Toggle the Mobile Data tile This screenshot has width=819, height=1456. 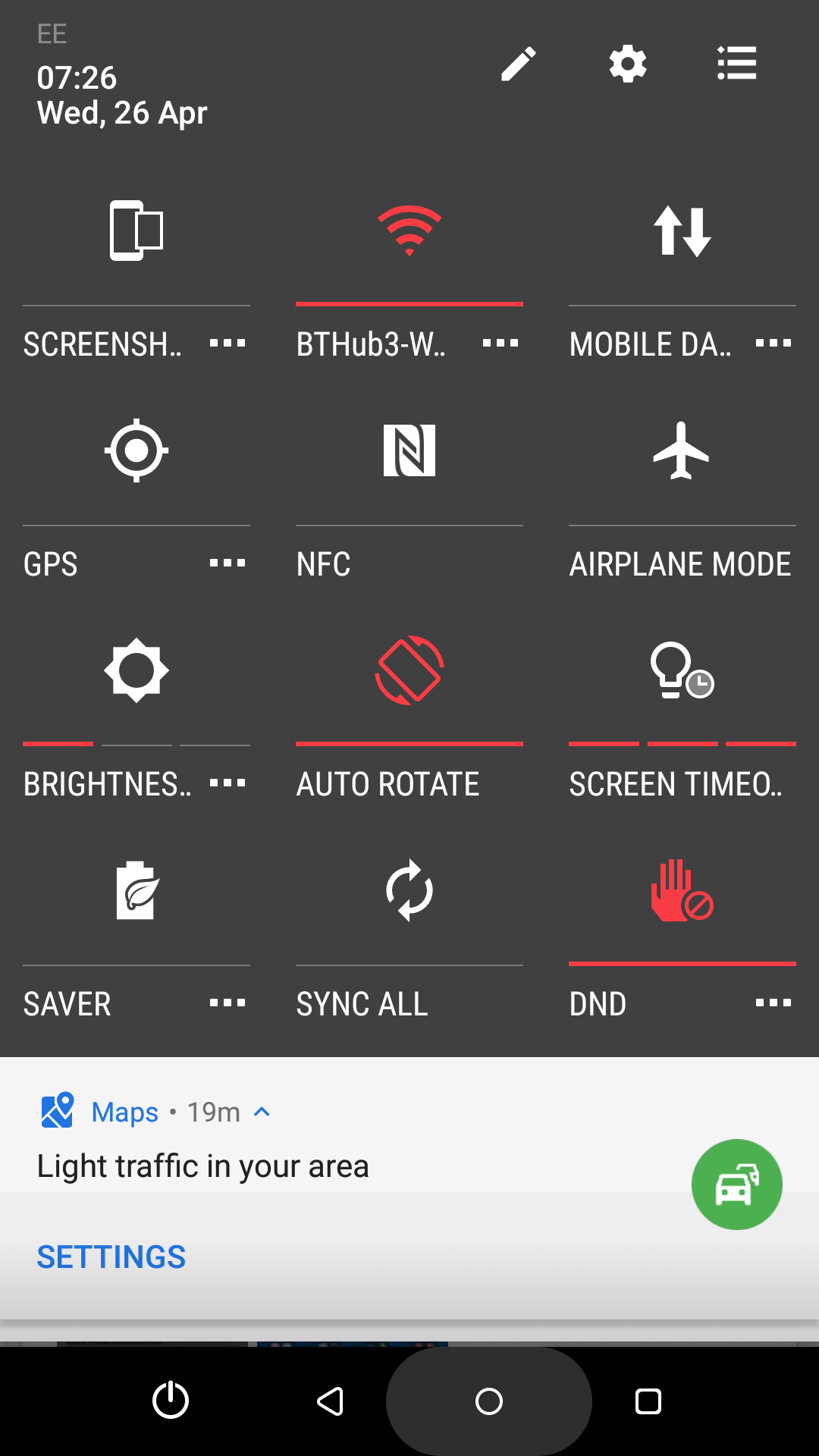[682, 231]
